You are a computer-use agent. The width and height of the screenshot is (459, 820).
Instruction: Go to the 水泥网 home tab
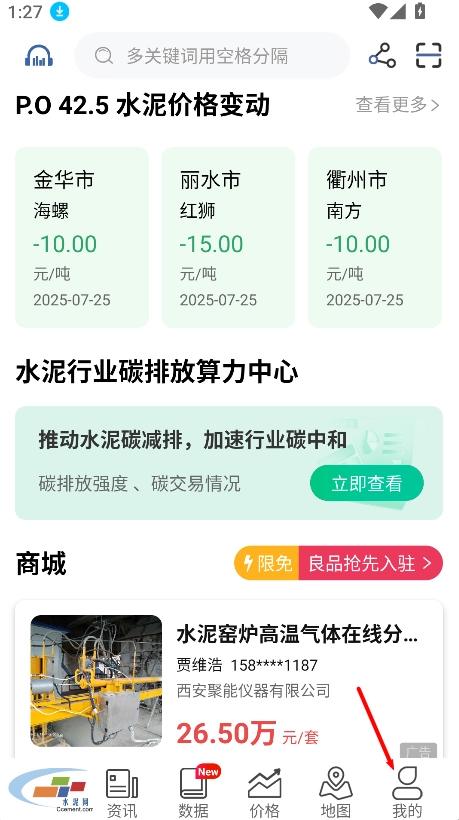pyautogui.click(x=49, y=790)
